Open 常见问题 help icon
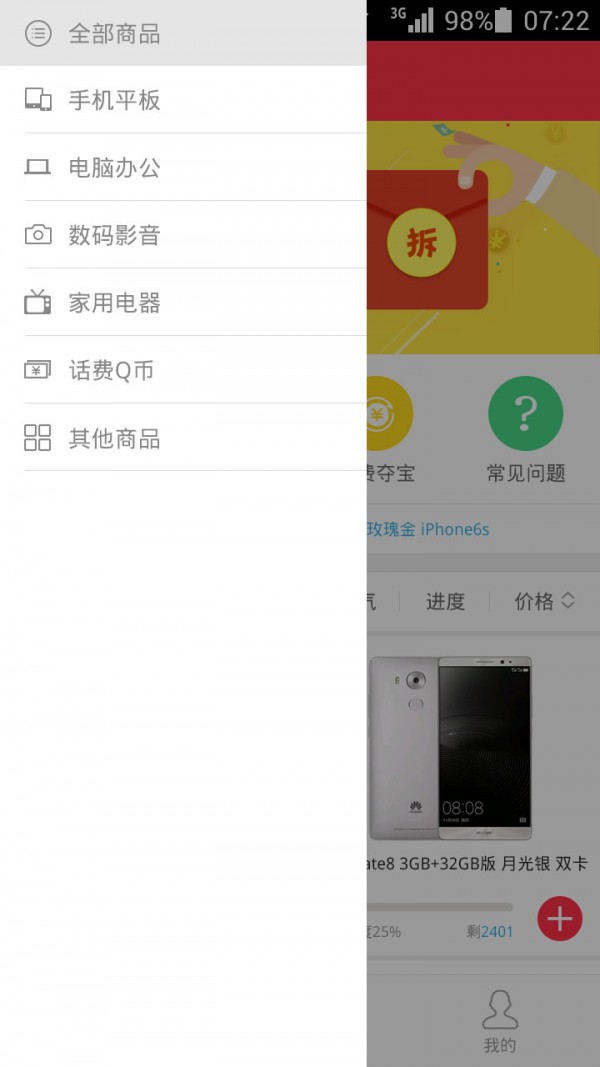 tap(525, 414)
